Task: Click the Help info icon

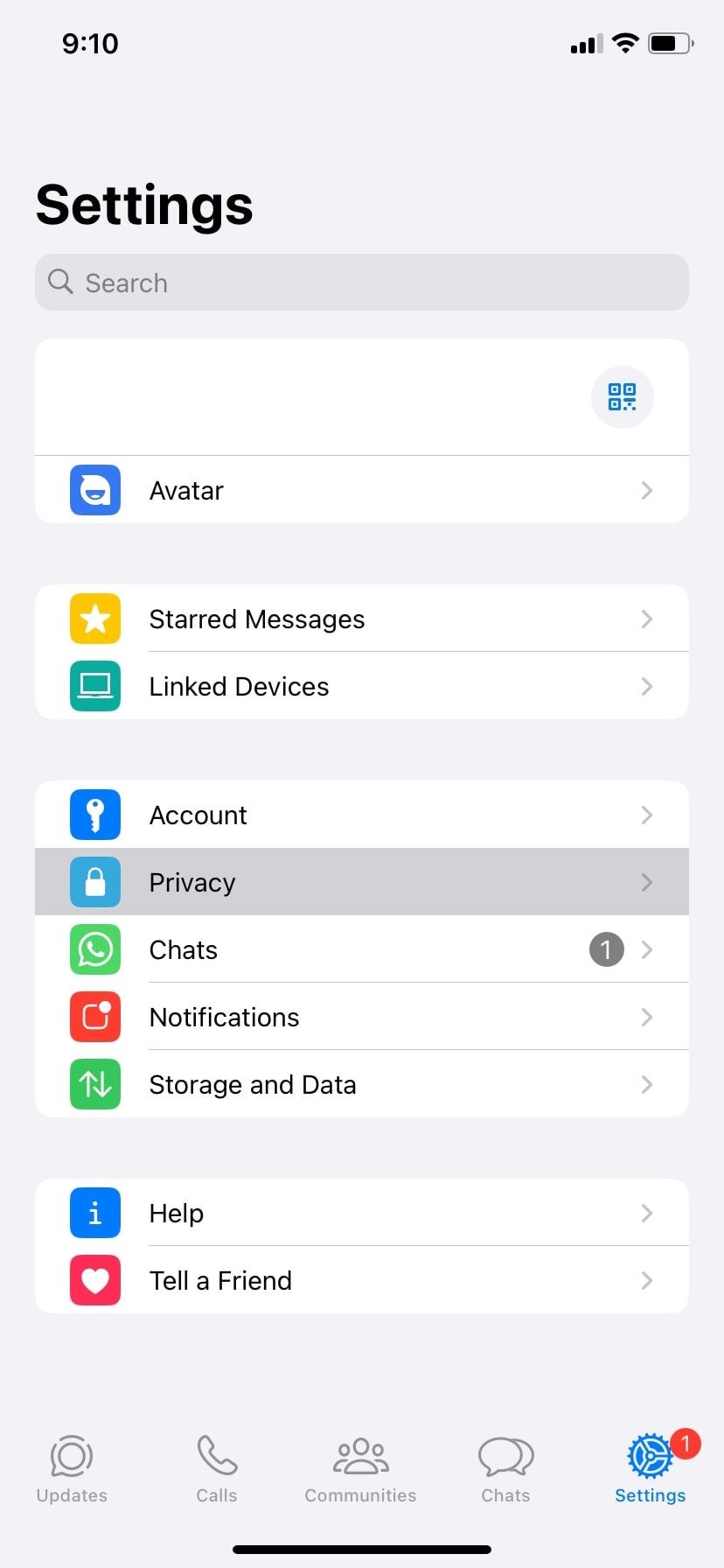Action: pyautogui.click(x=94, y=1213)
